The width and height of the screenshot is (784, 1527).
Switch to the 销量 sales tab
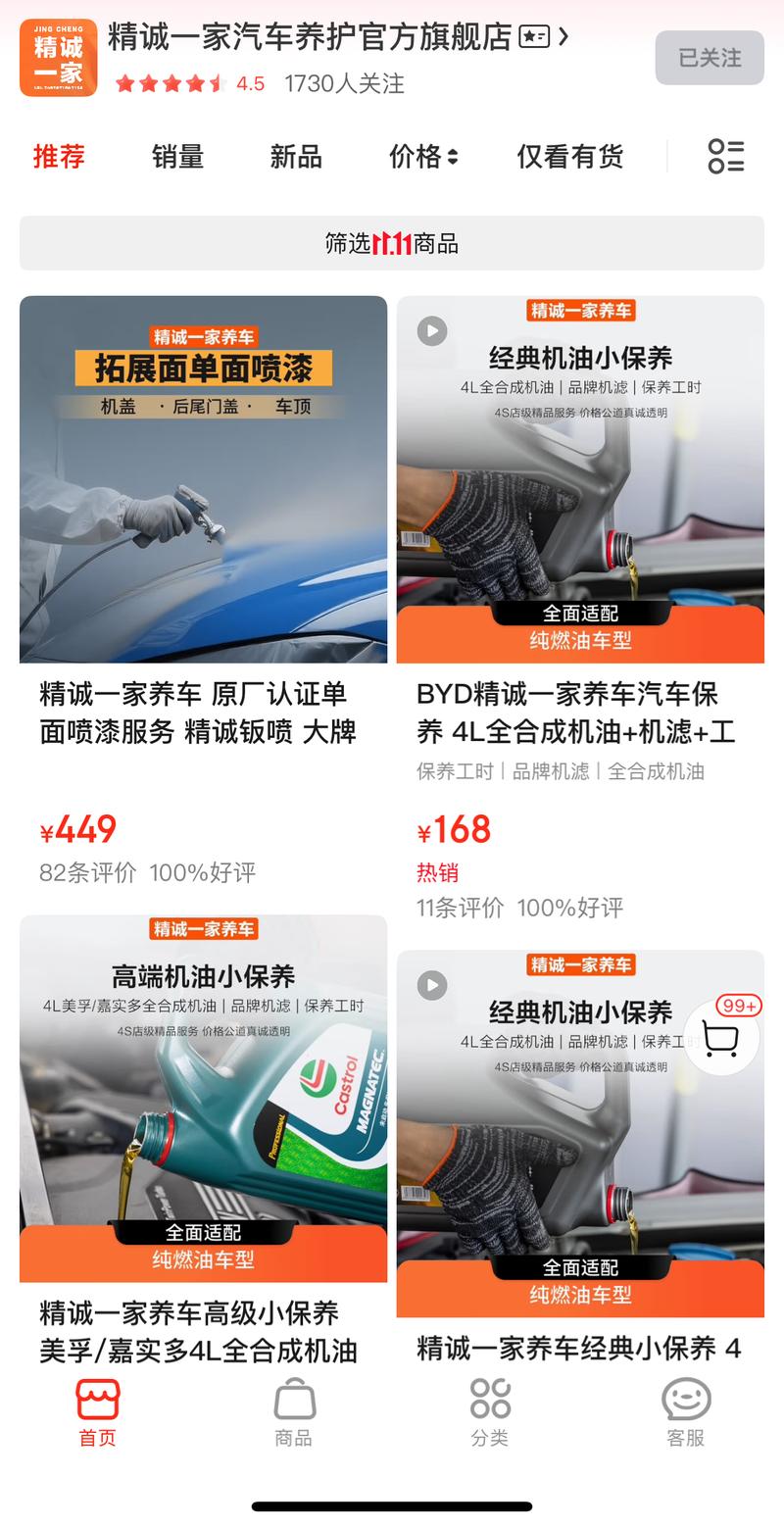pyautogui.click(x=176, y=157)
